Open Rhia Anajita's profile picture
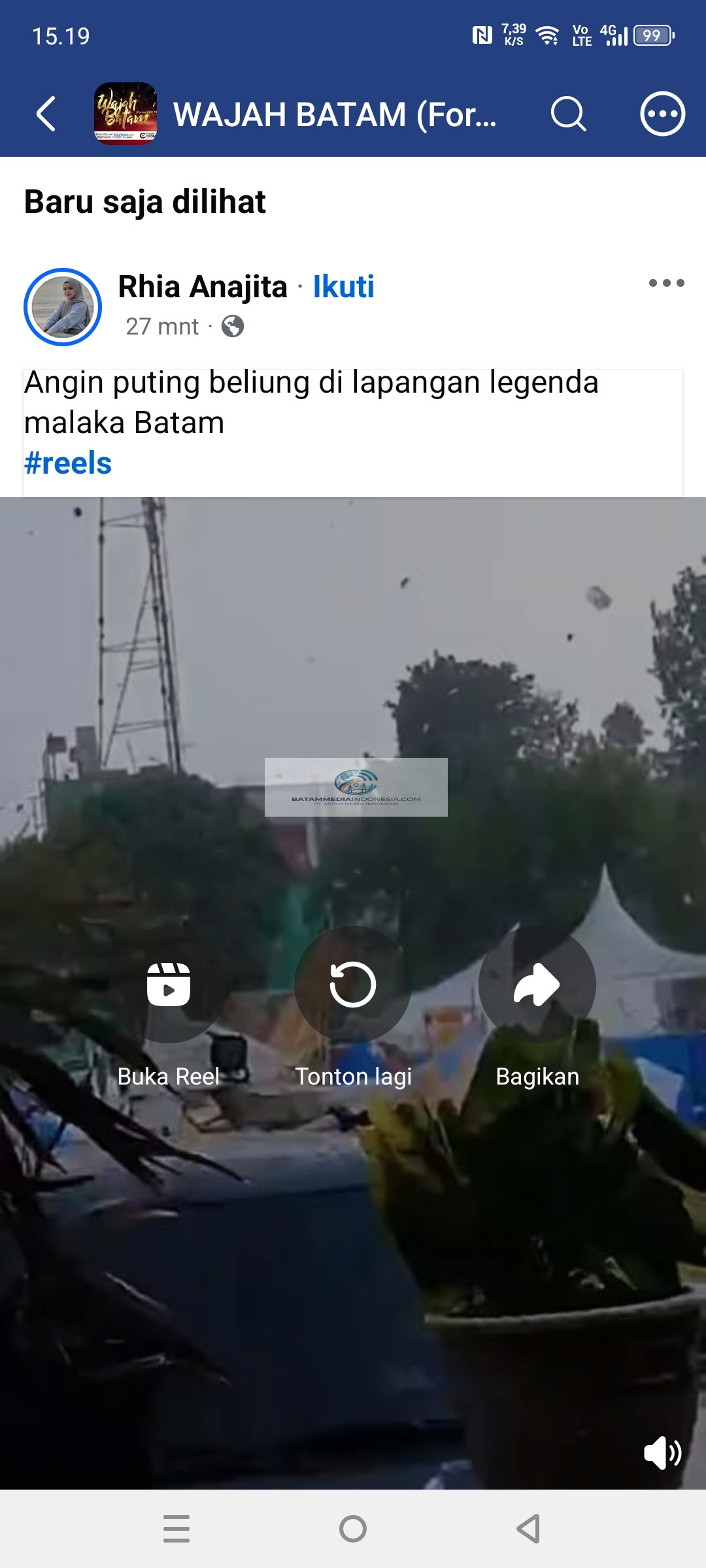 (63, 307)
